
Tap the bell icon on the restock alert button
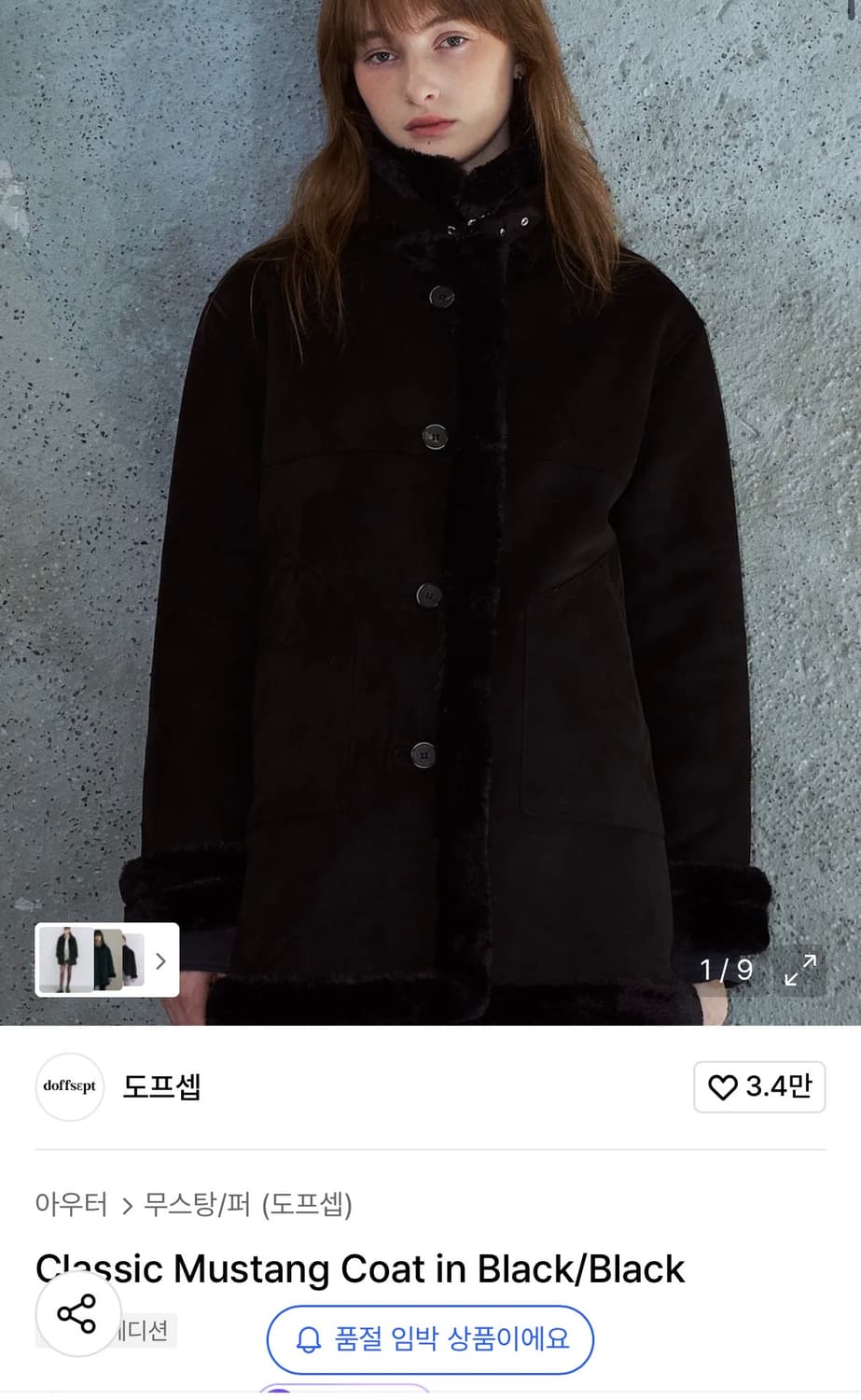[308, 1340]
